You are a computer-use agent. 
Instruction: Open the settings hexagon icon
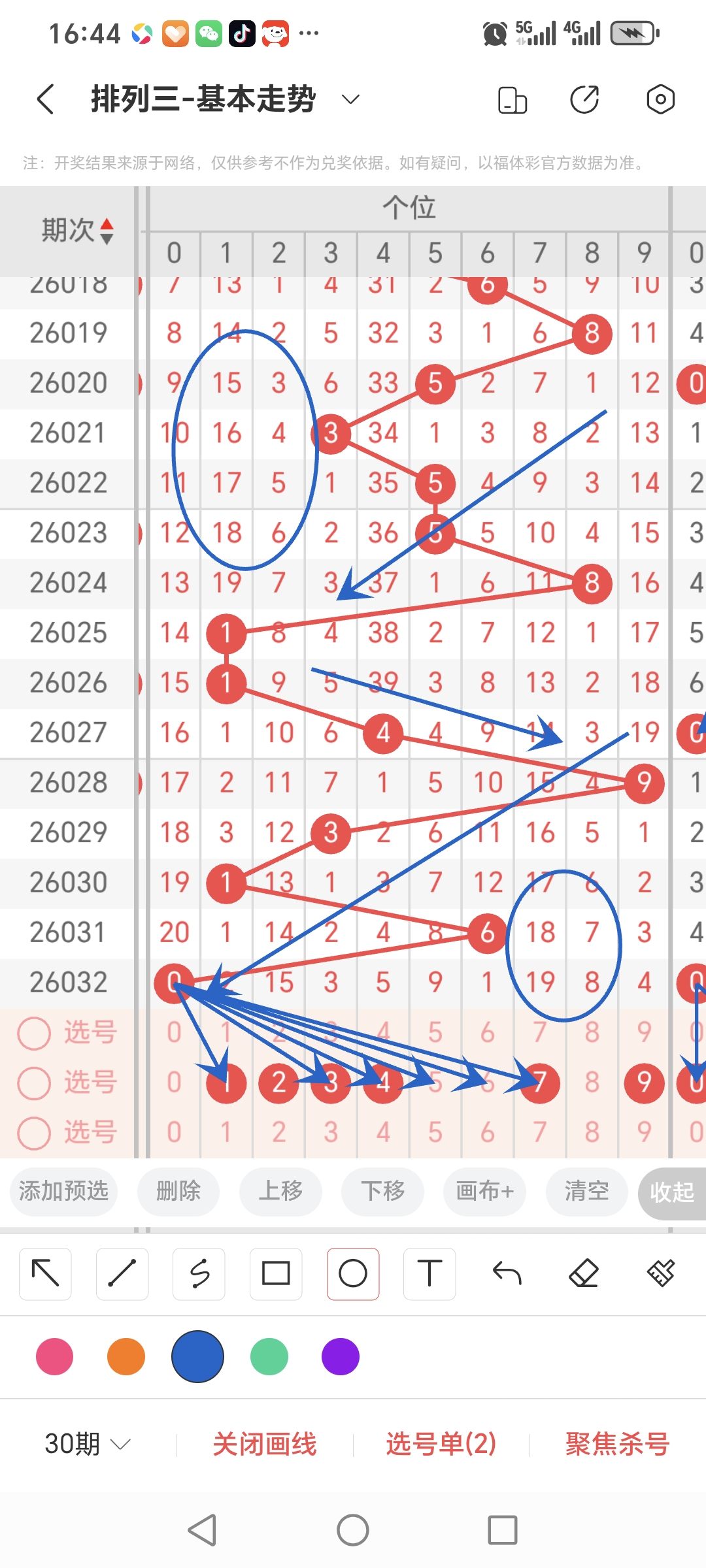660,99
